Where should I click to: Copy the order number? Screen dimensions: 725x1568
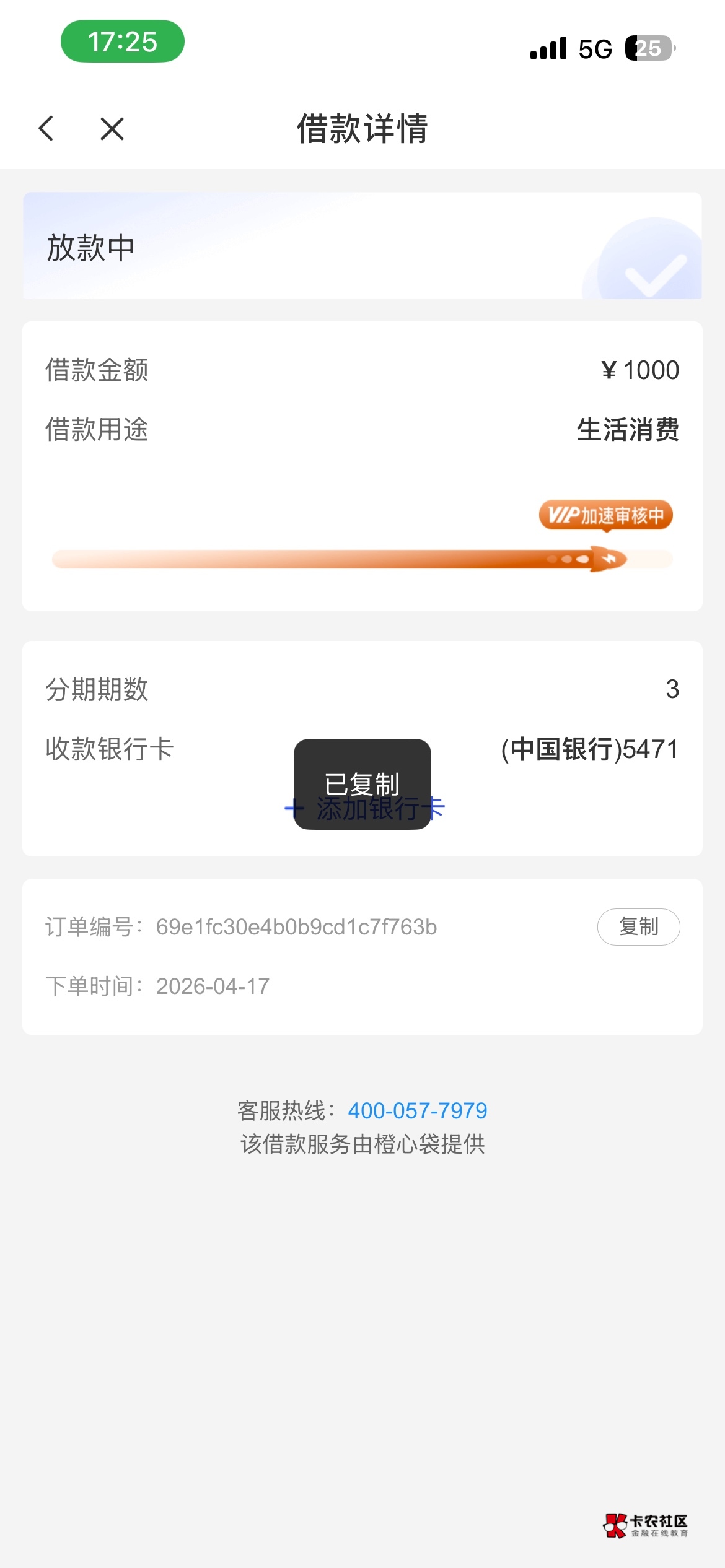point(638,927)
